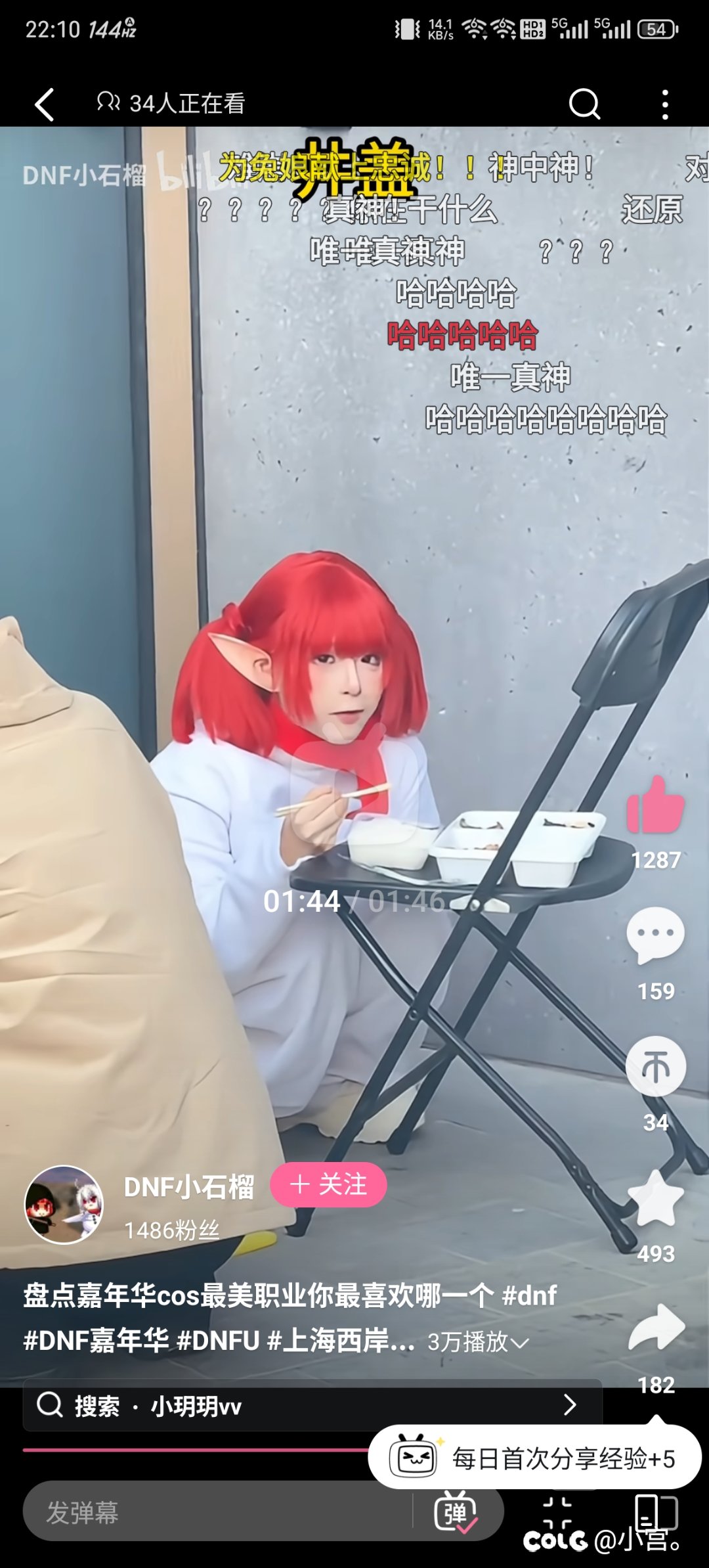709x1568 pixels.
Task: Go back using the top-left arrow
Action: (x=45, y=104)
